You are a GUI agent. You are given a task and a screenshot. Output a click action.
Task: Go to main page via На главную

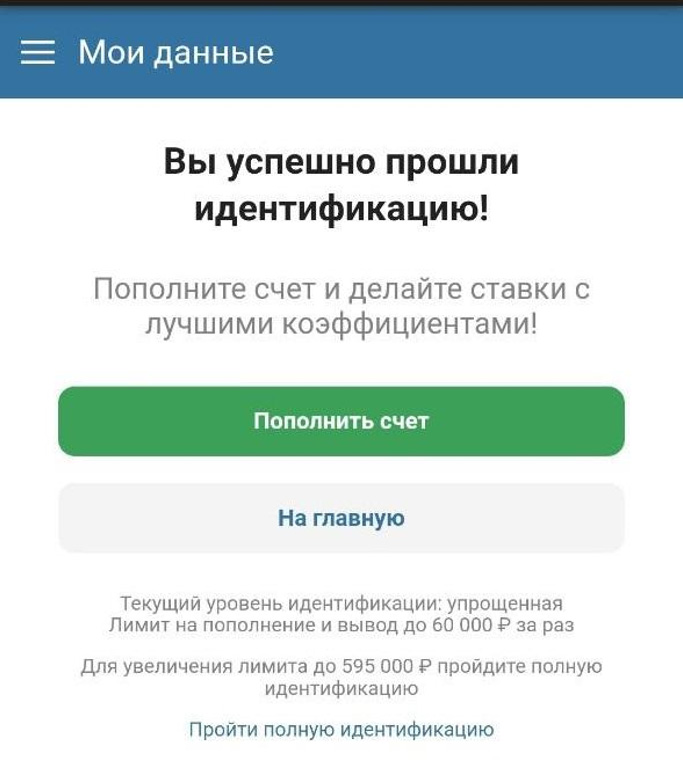(341, 518)
